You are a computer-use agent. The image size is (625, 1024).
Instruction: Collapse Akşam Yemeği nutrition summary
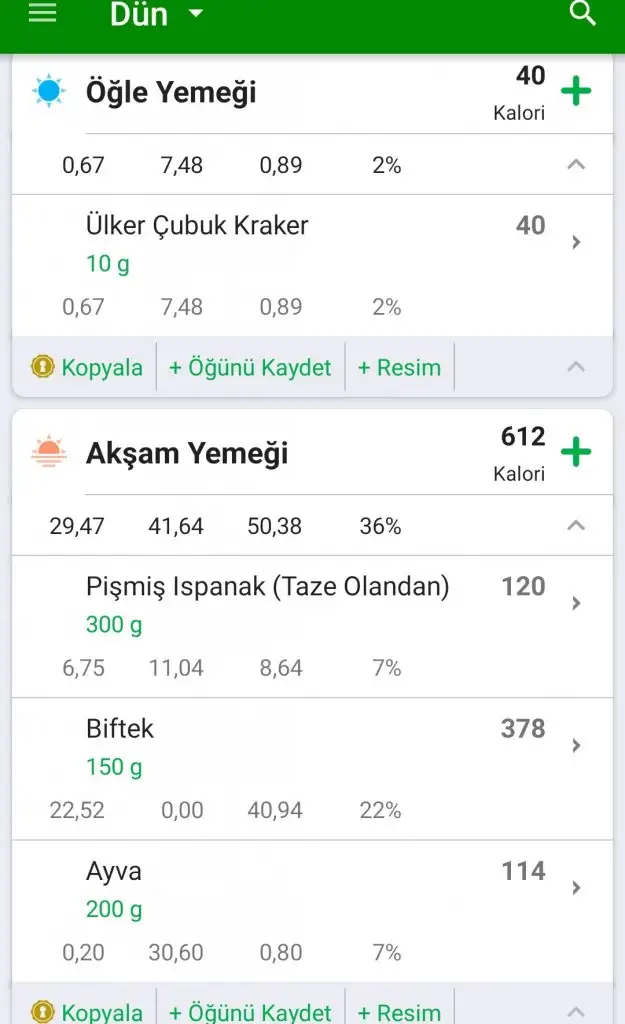pyautogui.click(x=576, y=525)
